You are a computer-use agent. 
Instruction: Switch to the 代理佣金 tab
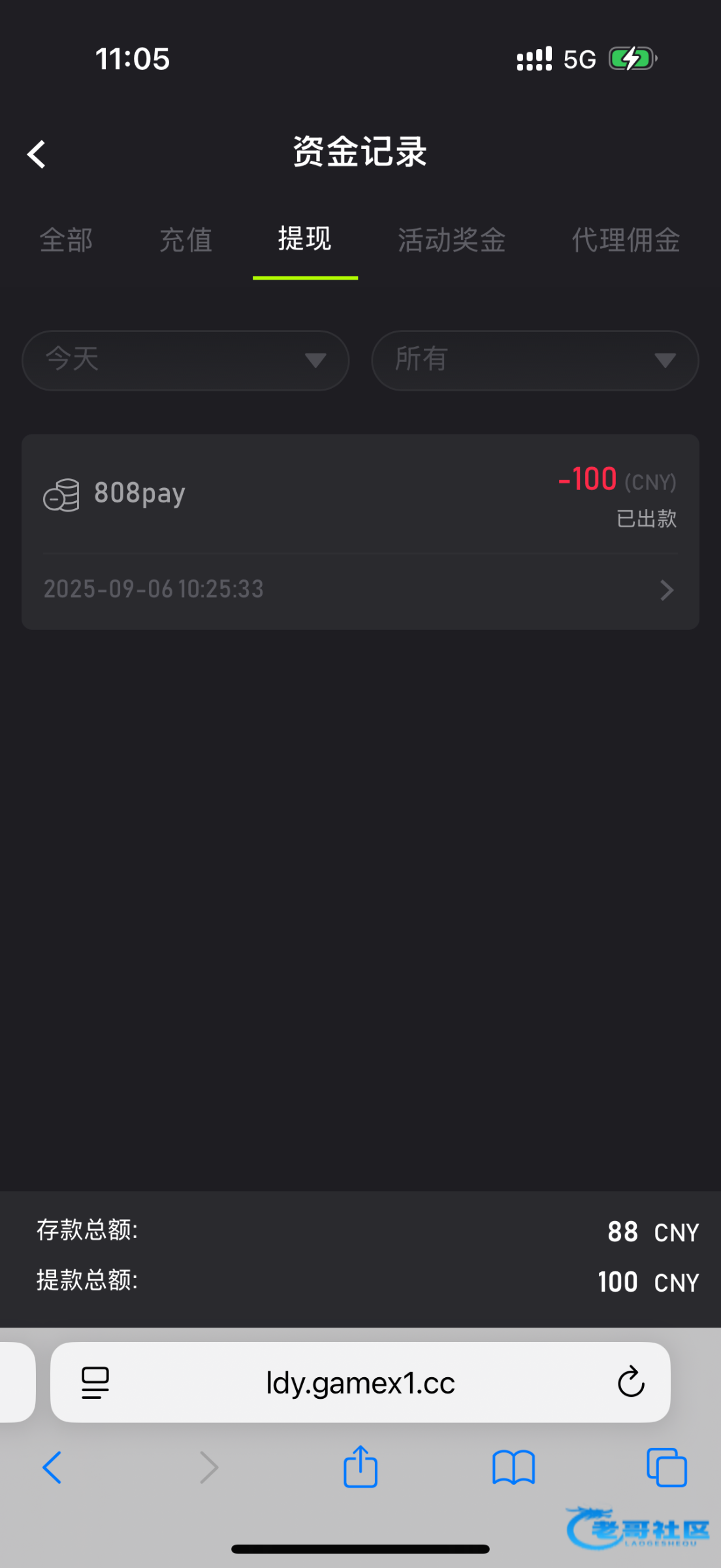[x=626, y=240]
